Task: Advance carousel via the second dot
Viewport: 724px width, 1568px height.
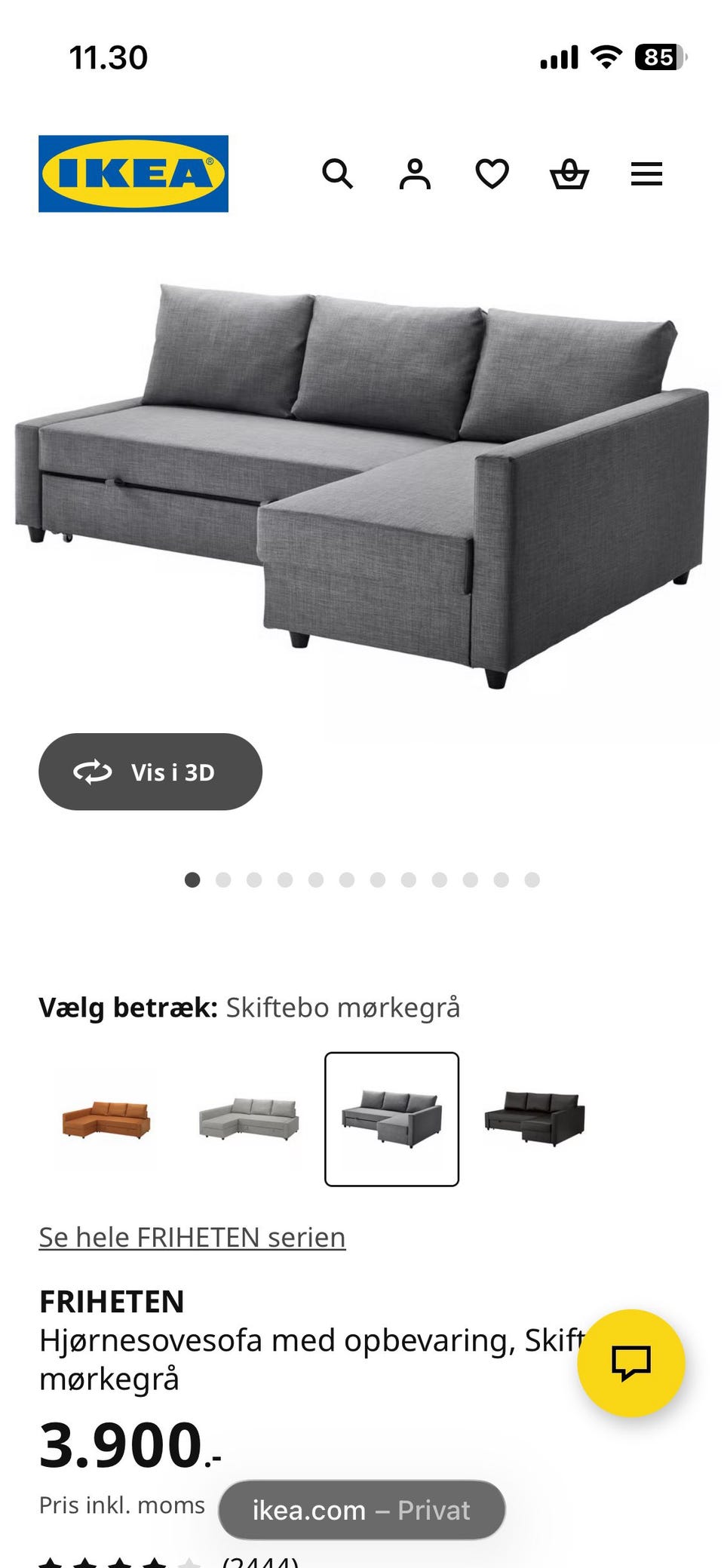Action: click(x=223, y=879)
